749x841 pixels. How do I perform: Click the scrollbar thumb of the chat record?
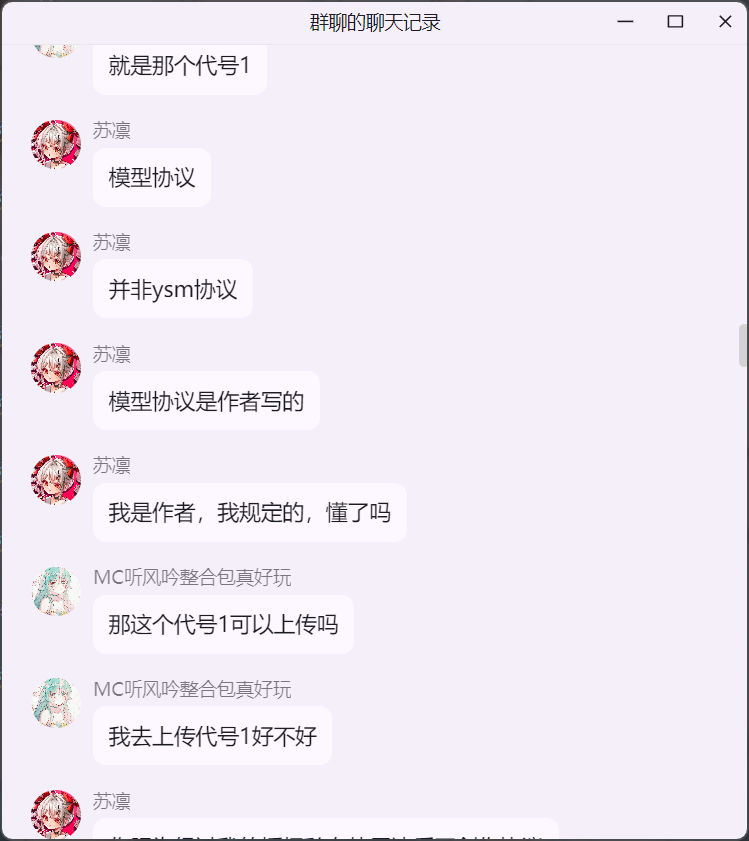tap(743, 345)
